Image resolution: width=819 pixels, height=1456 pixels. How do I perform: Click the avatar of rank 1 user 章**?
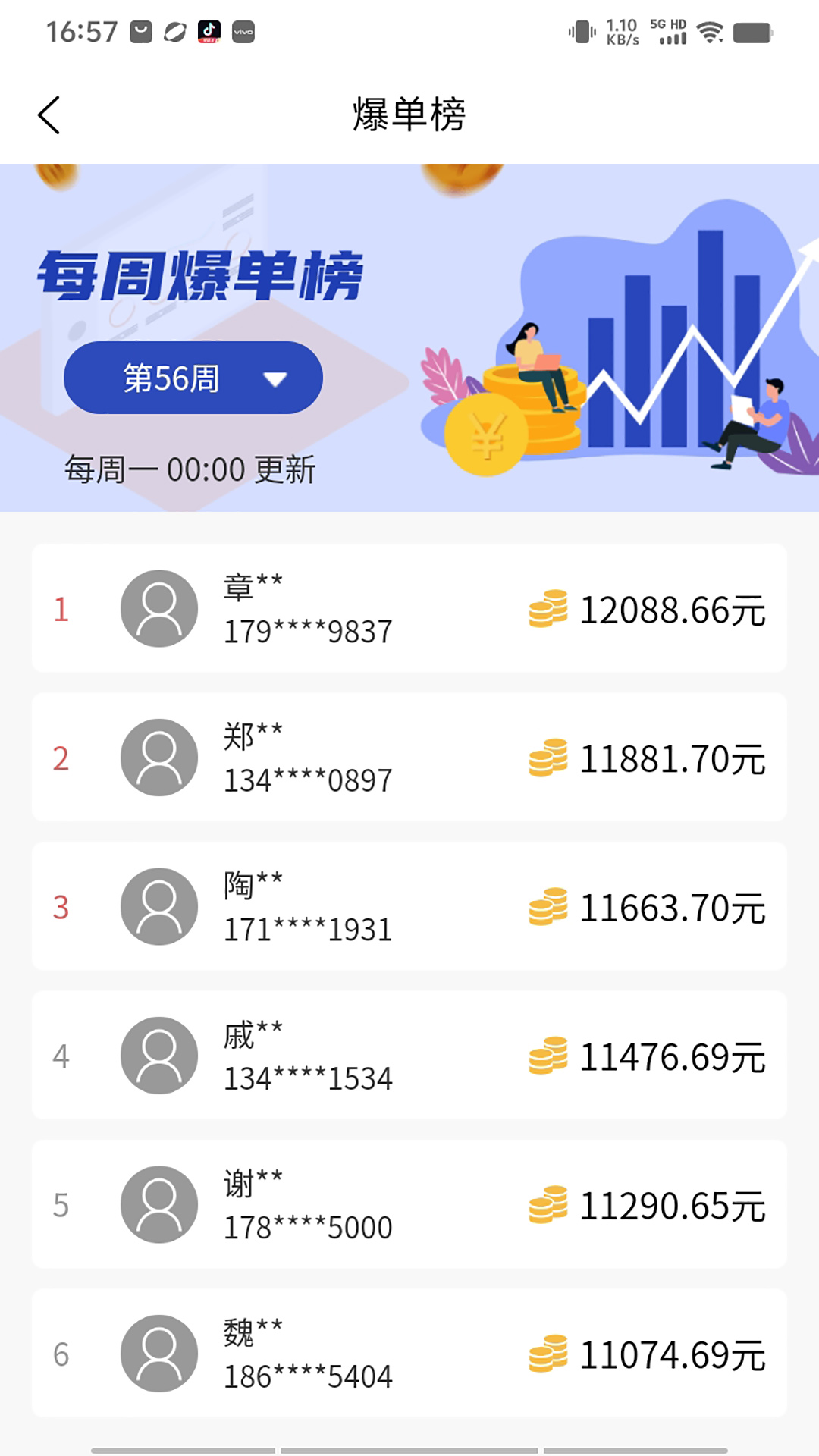pyautogui.click(x=158, y=607)
